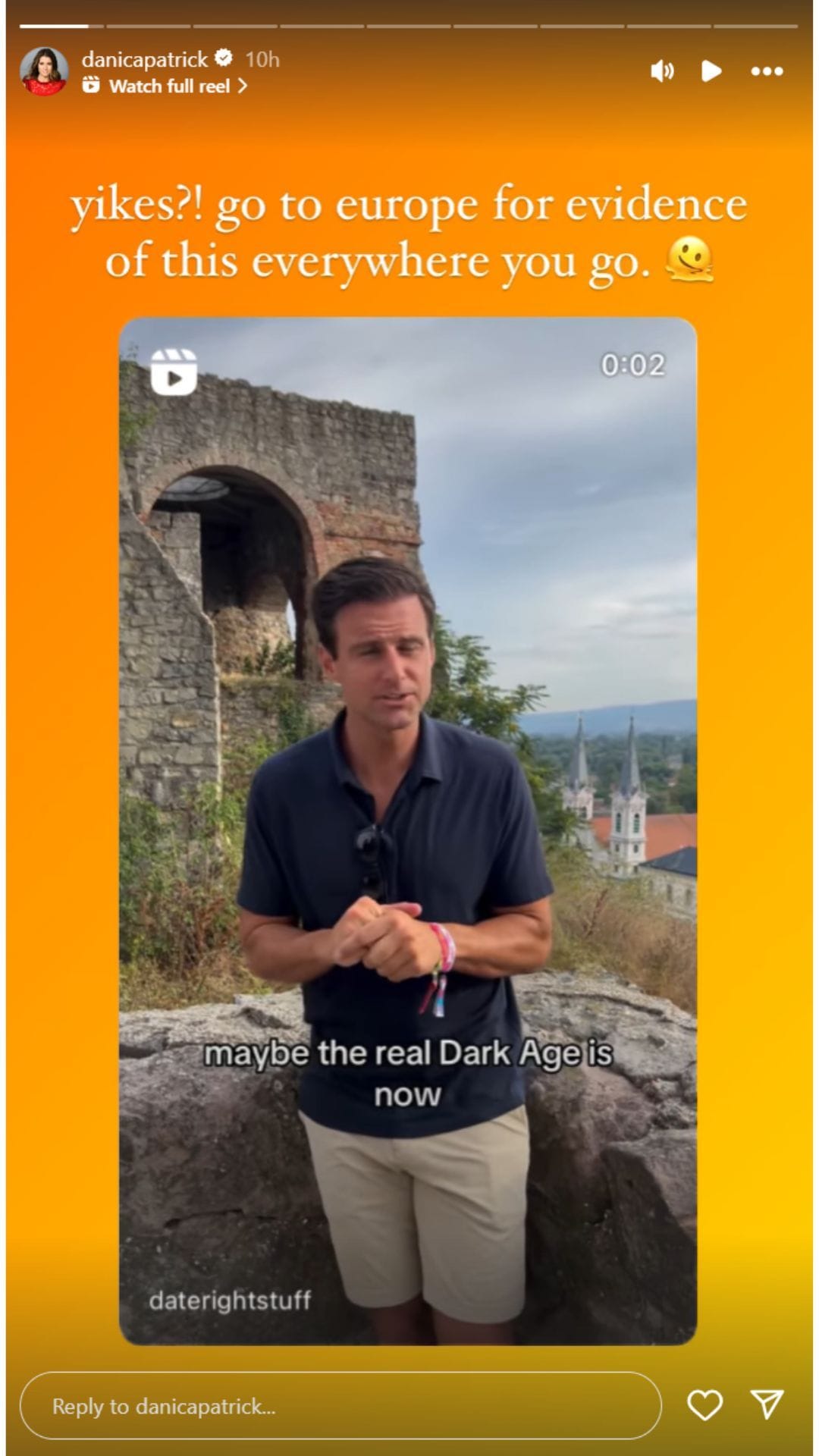The height and width of the screenshot is (1456, 819).
Task: Like this story with the heart
Action: [704, 1405]
